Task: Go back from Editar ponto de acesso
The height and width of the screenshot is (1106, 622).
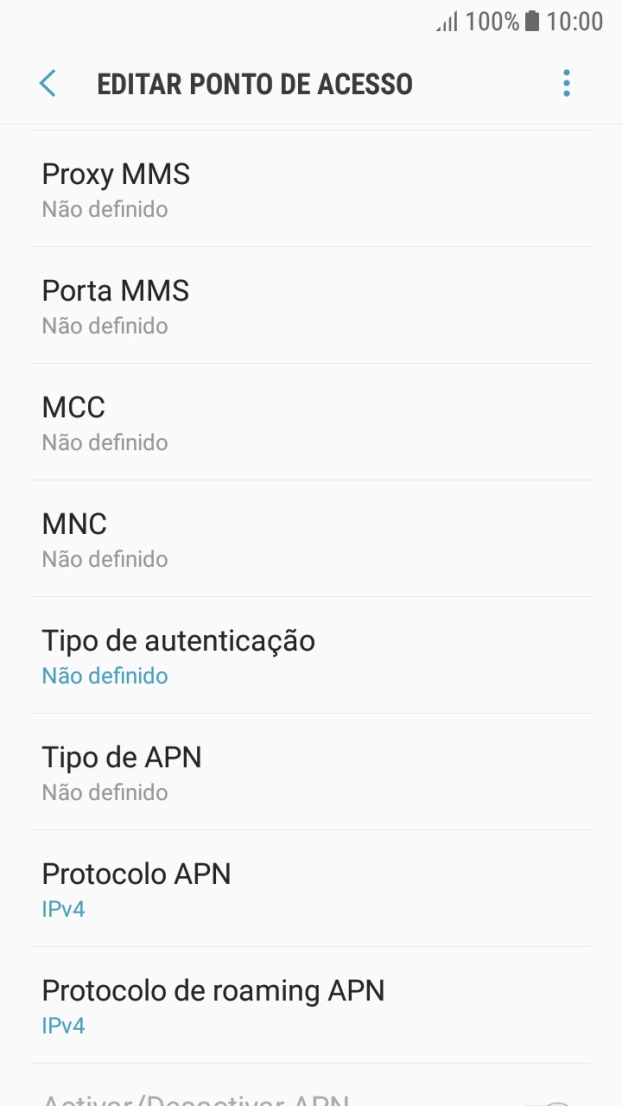Action: tap(48, 83)
